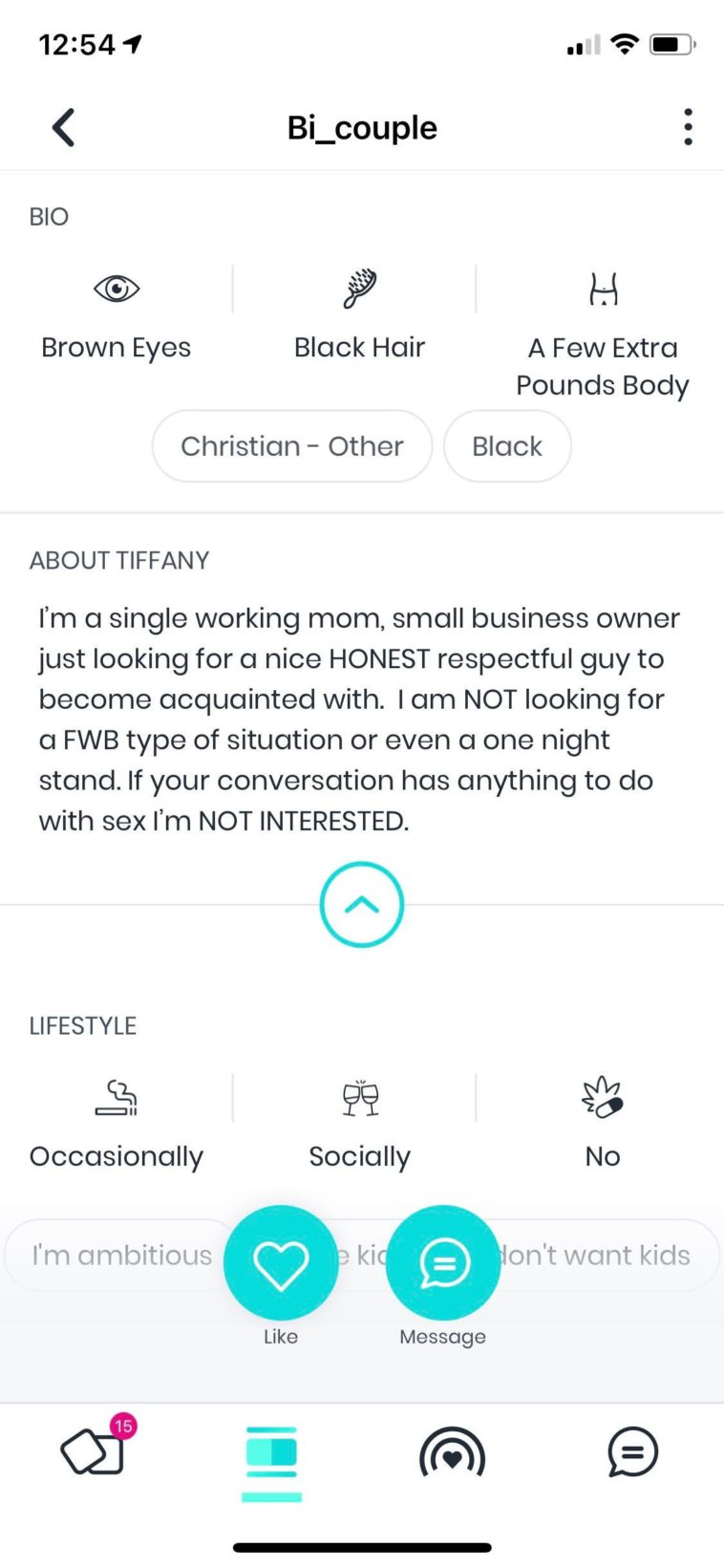The width and height of the screenshot is (724, 1568).
Task: Open the three-dot overflow menu
Action: click(688, 127)
